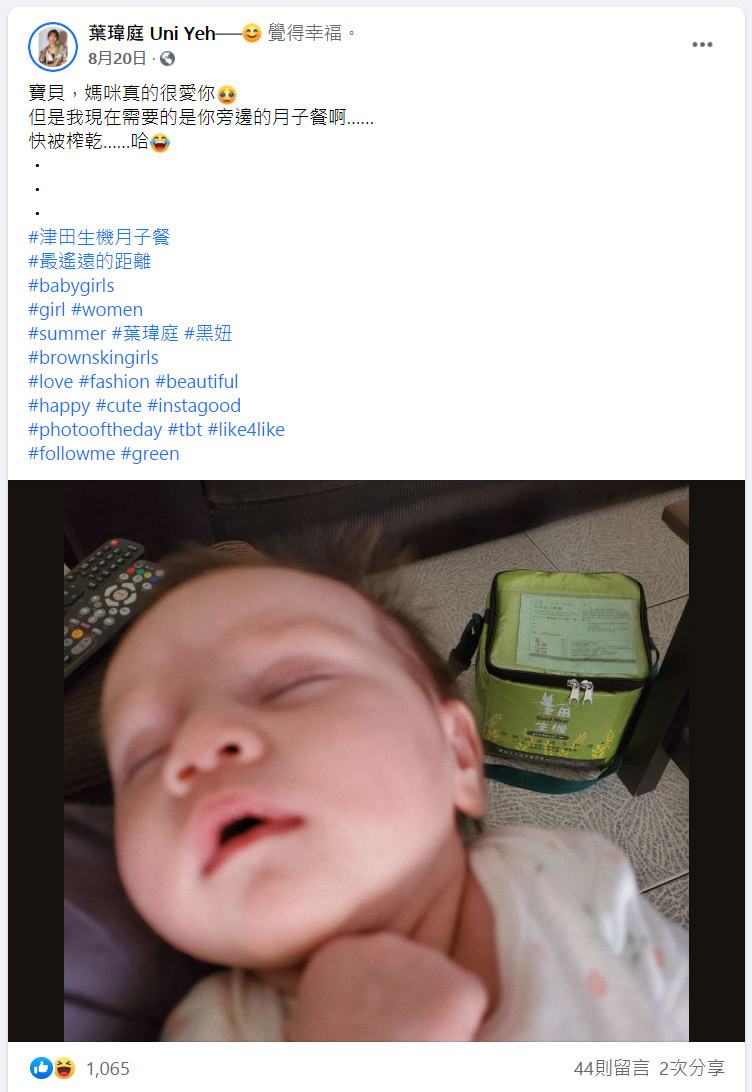Show the 44則留言 comments
The image size is (752, 1092).
[x=611, y=1068]
